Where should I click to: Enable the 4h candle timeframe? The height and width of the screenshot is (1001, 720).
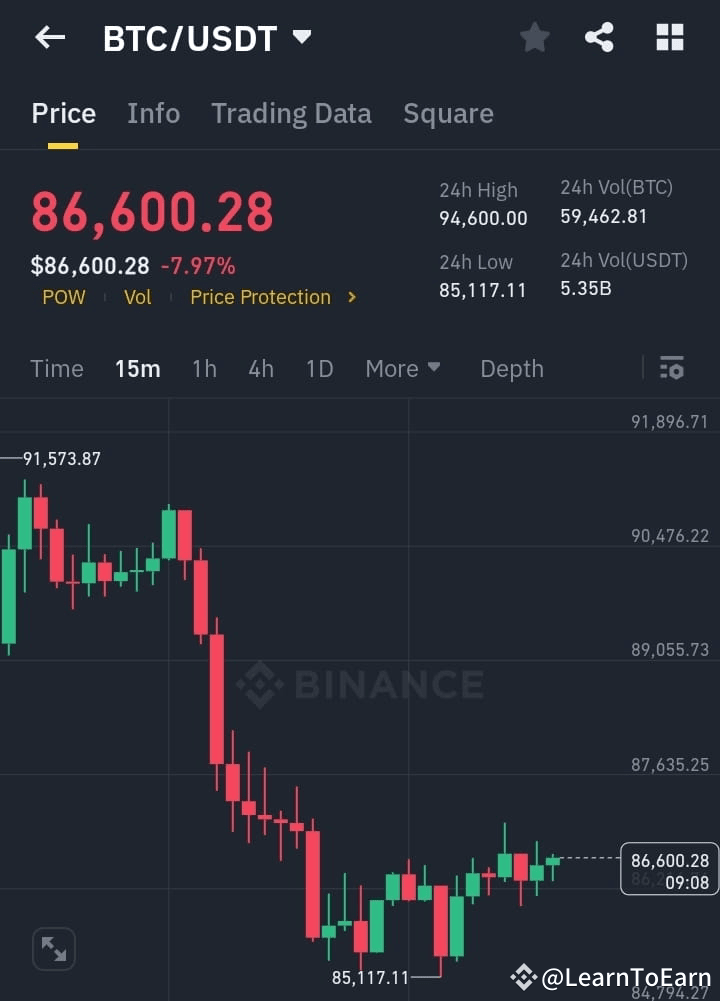coord(261,368)
